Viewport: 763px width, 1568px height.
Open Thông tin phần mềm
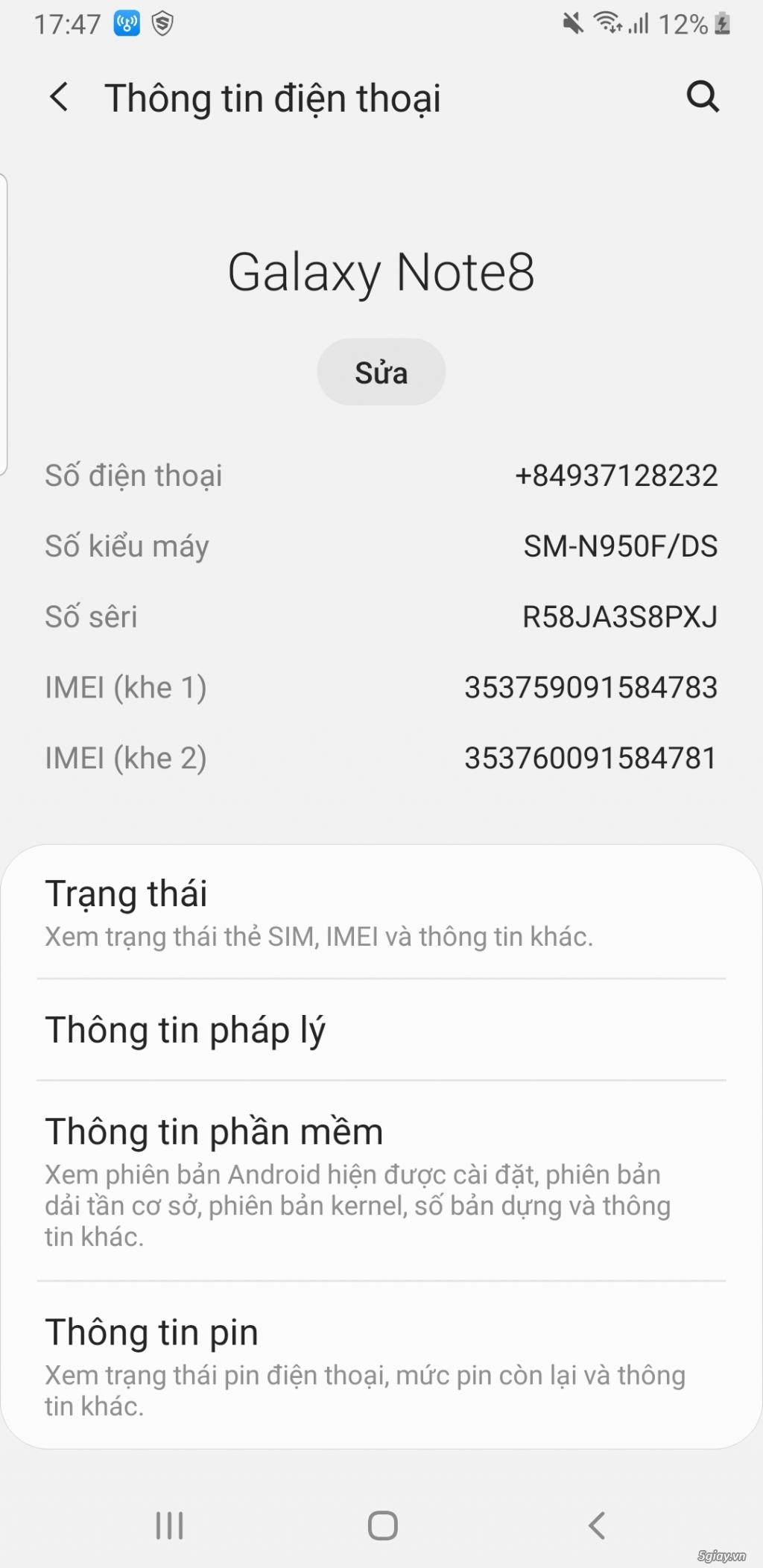click(x=381, y=1180)
